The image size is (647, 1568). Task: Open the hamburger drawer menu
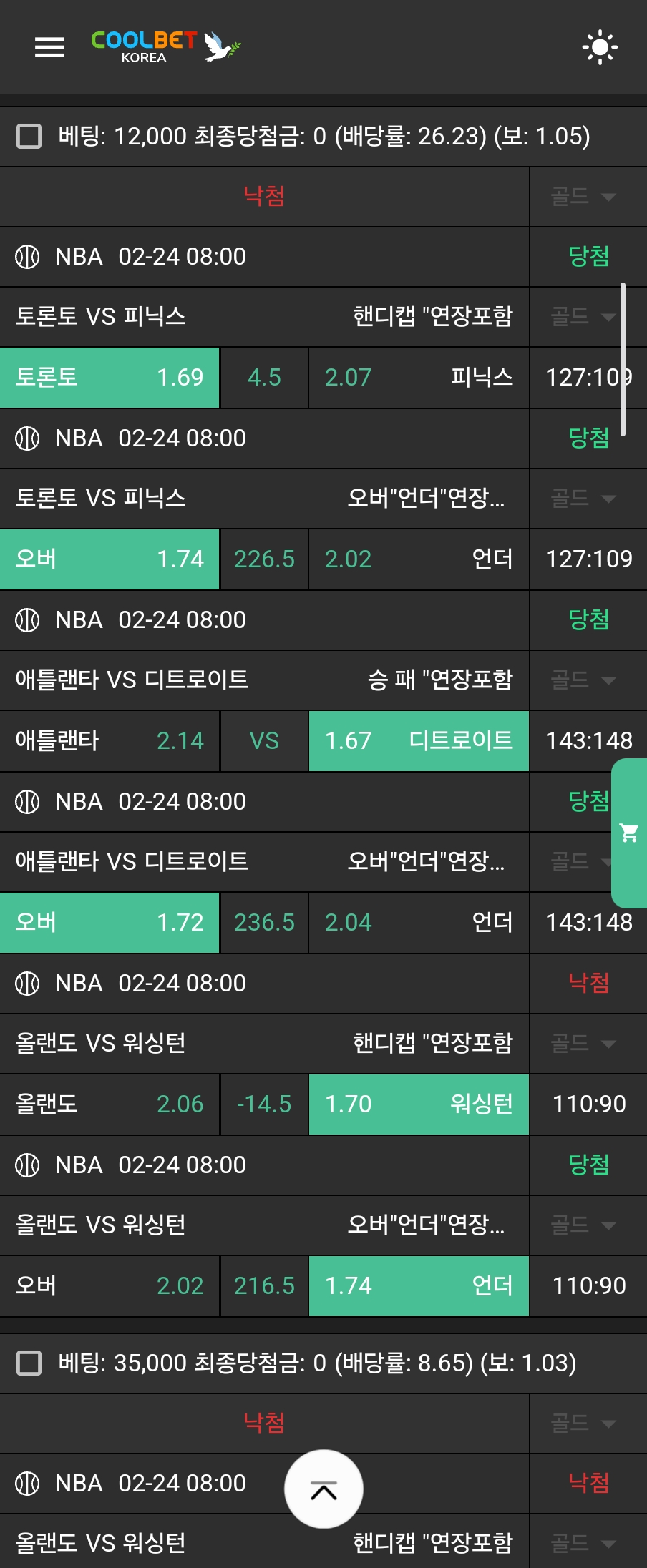(49, 47)
